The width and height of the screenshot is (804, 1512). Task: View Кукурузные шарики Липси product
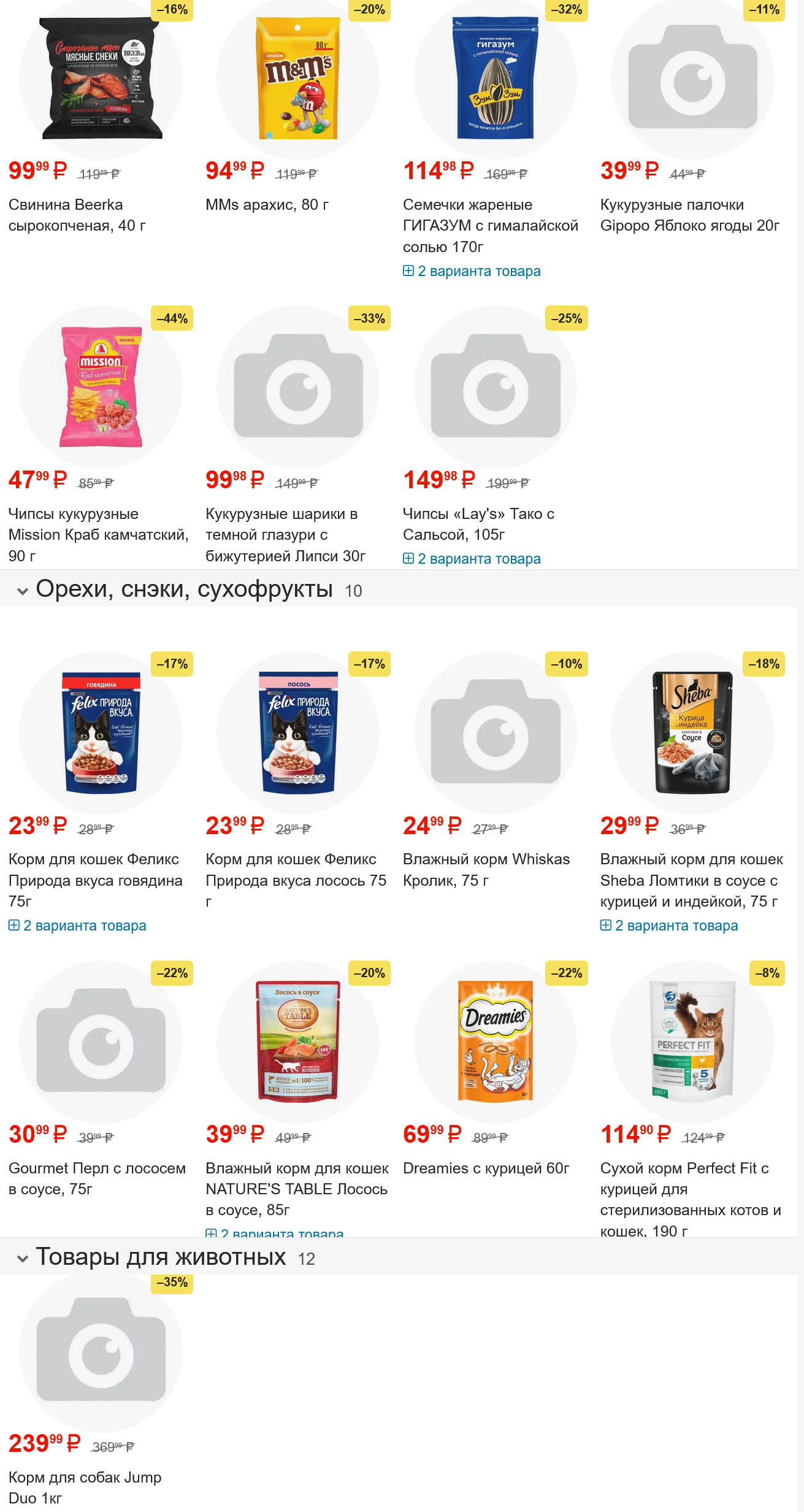(285, 534)
